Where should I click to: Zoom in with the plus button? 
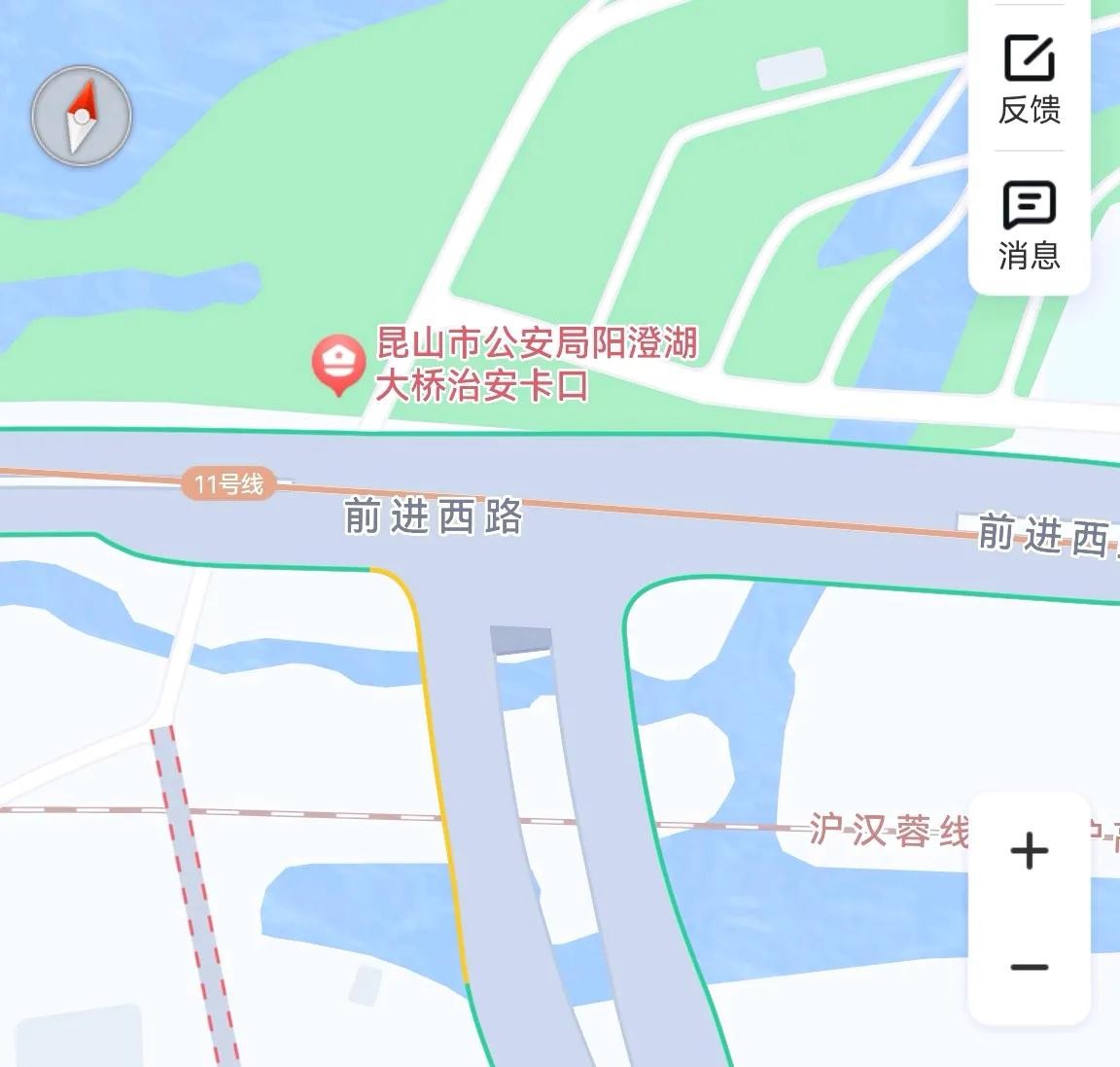(1029, 851)
